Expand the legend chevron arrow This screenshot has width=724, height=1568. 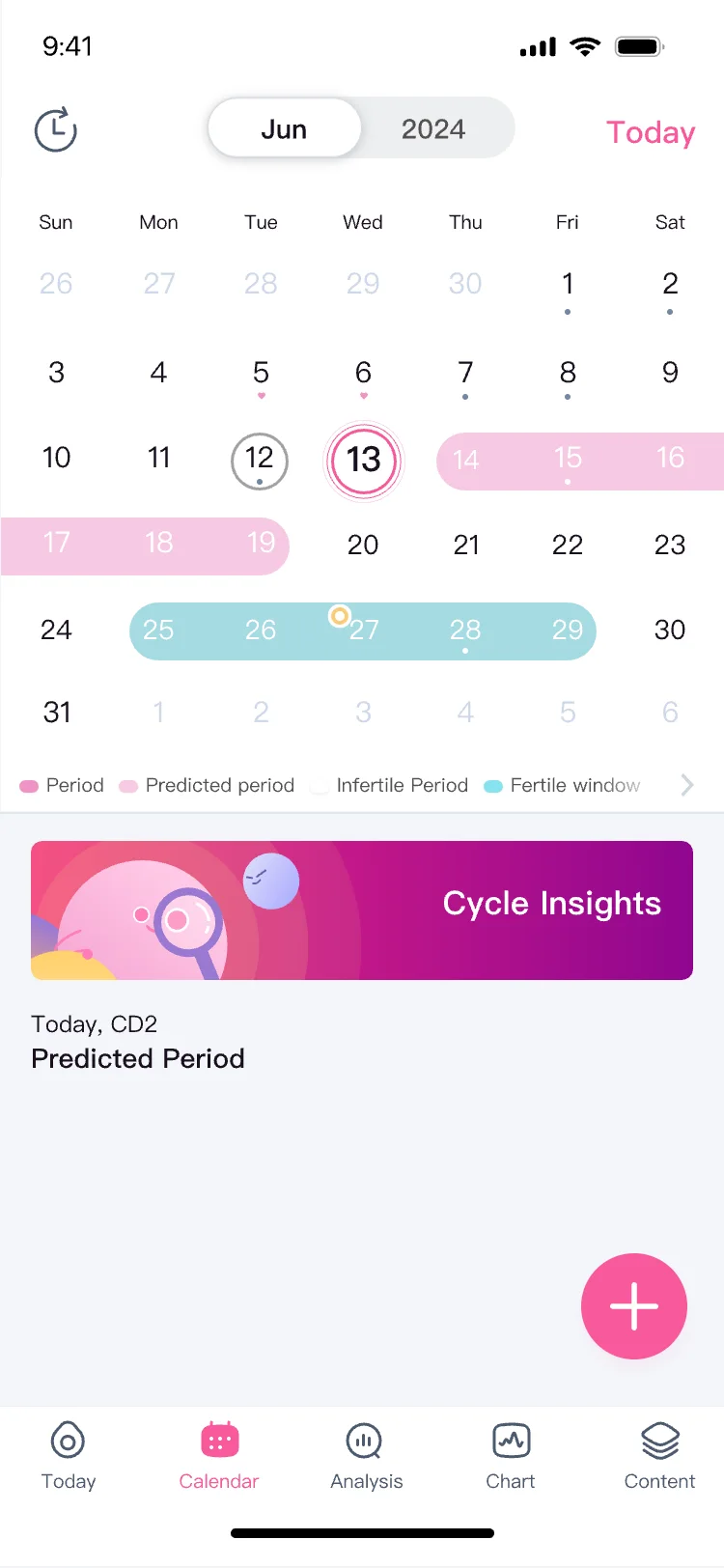click(687, 785)
